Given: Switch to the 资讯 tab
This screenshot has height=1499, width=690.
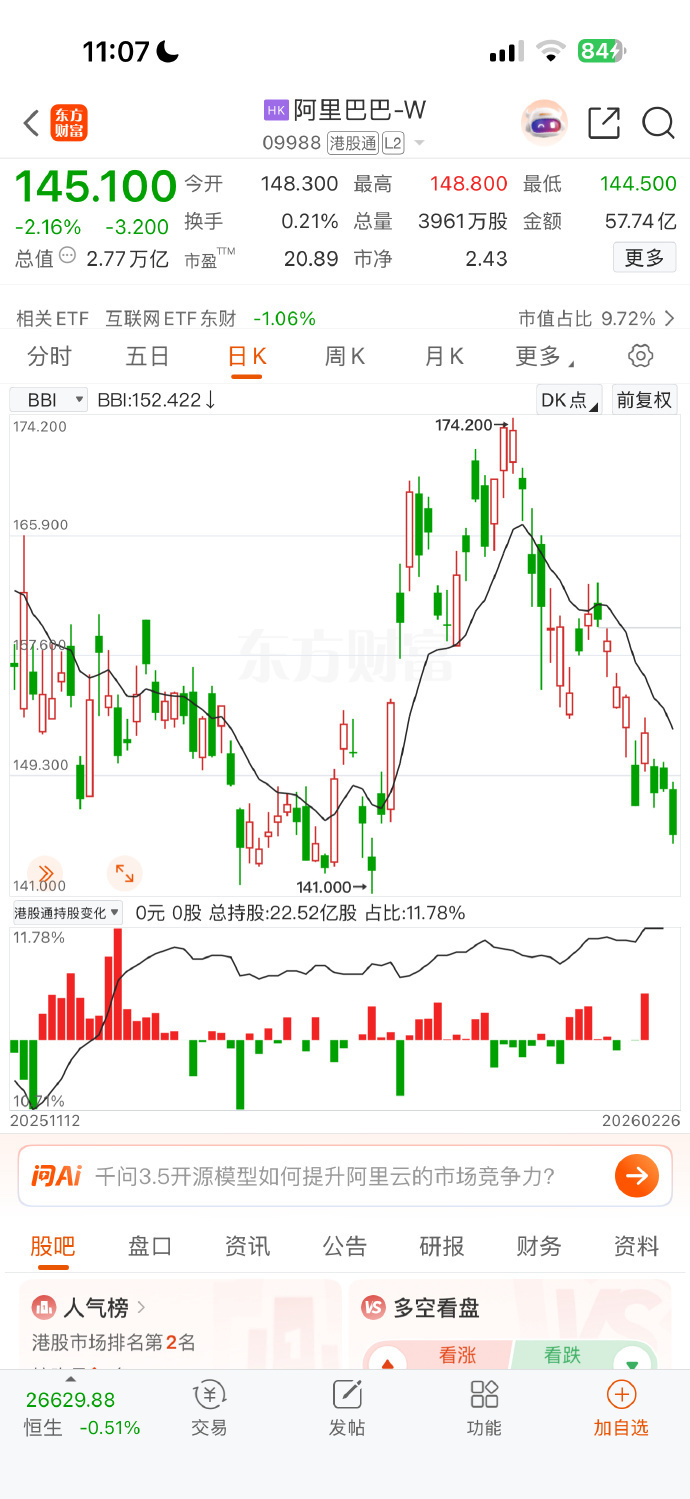Looking at the screenshot, I should 247,1246.
